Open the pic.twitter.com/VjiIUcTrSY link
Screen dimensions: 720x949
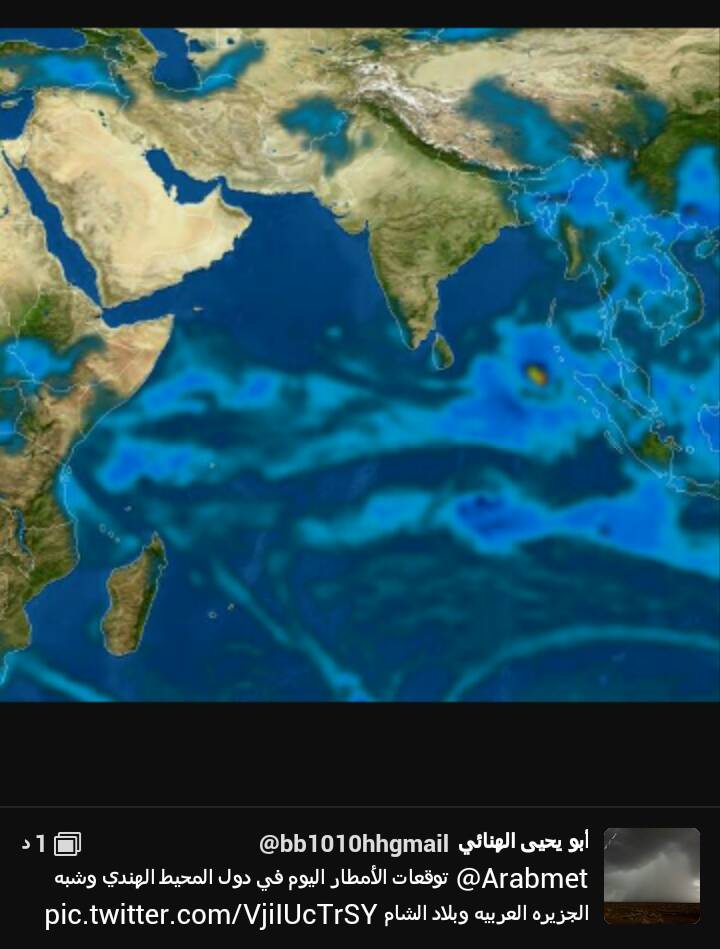pyautogui.click(x=210, y=914)
